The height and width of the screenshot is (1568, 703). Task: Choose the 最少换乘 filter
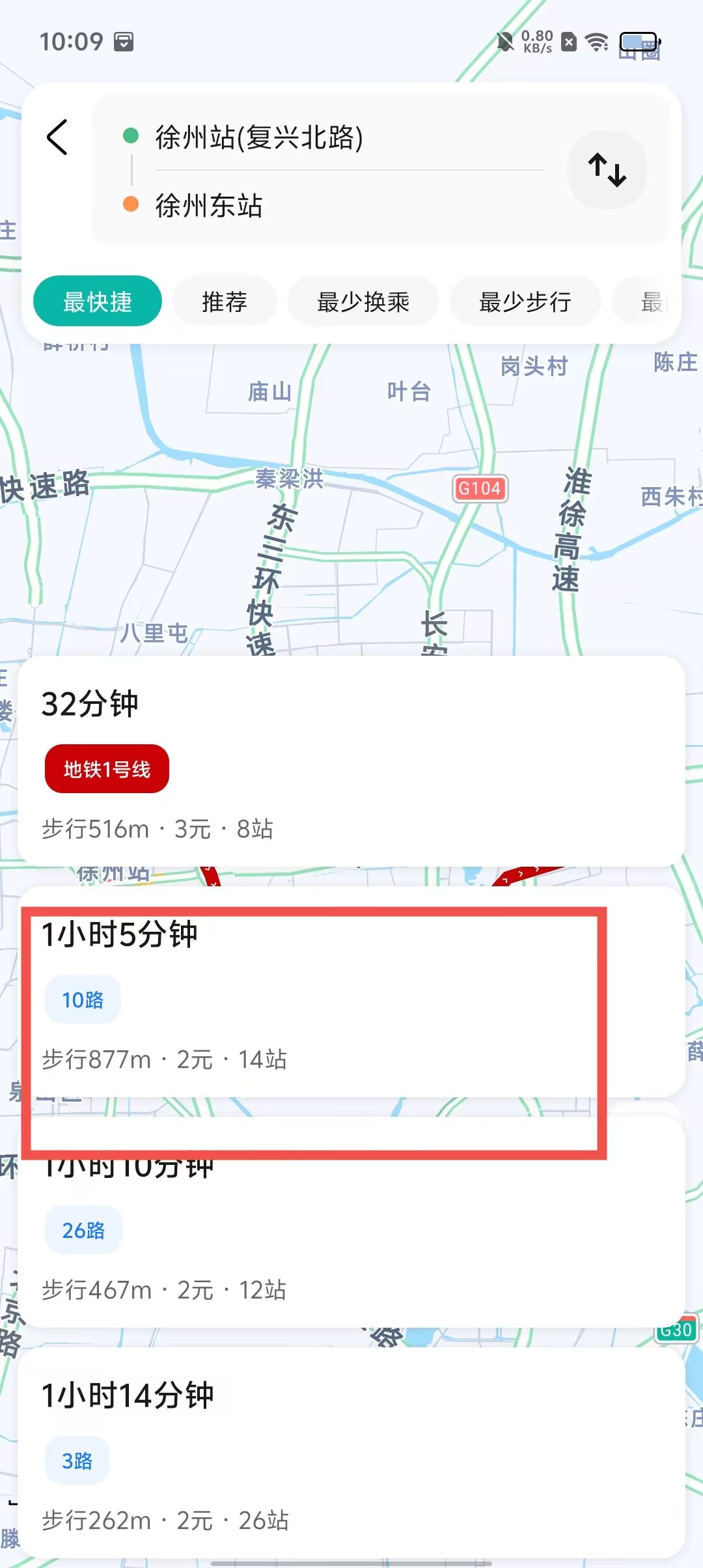[x=363, y=301]
